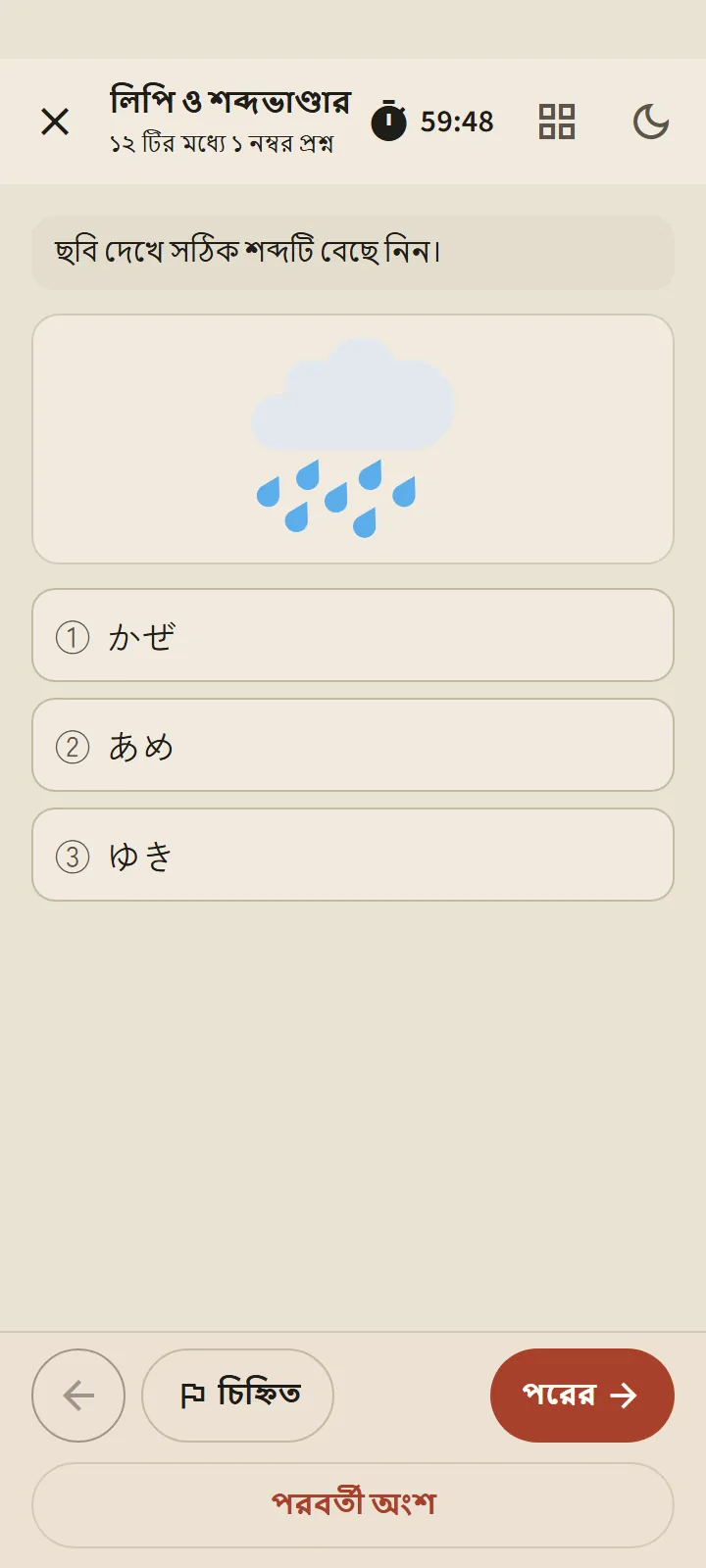
Task: Flag this question with চিহ্নিত
Action: pos(238,1396)
